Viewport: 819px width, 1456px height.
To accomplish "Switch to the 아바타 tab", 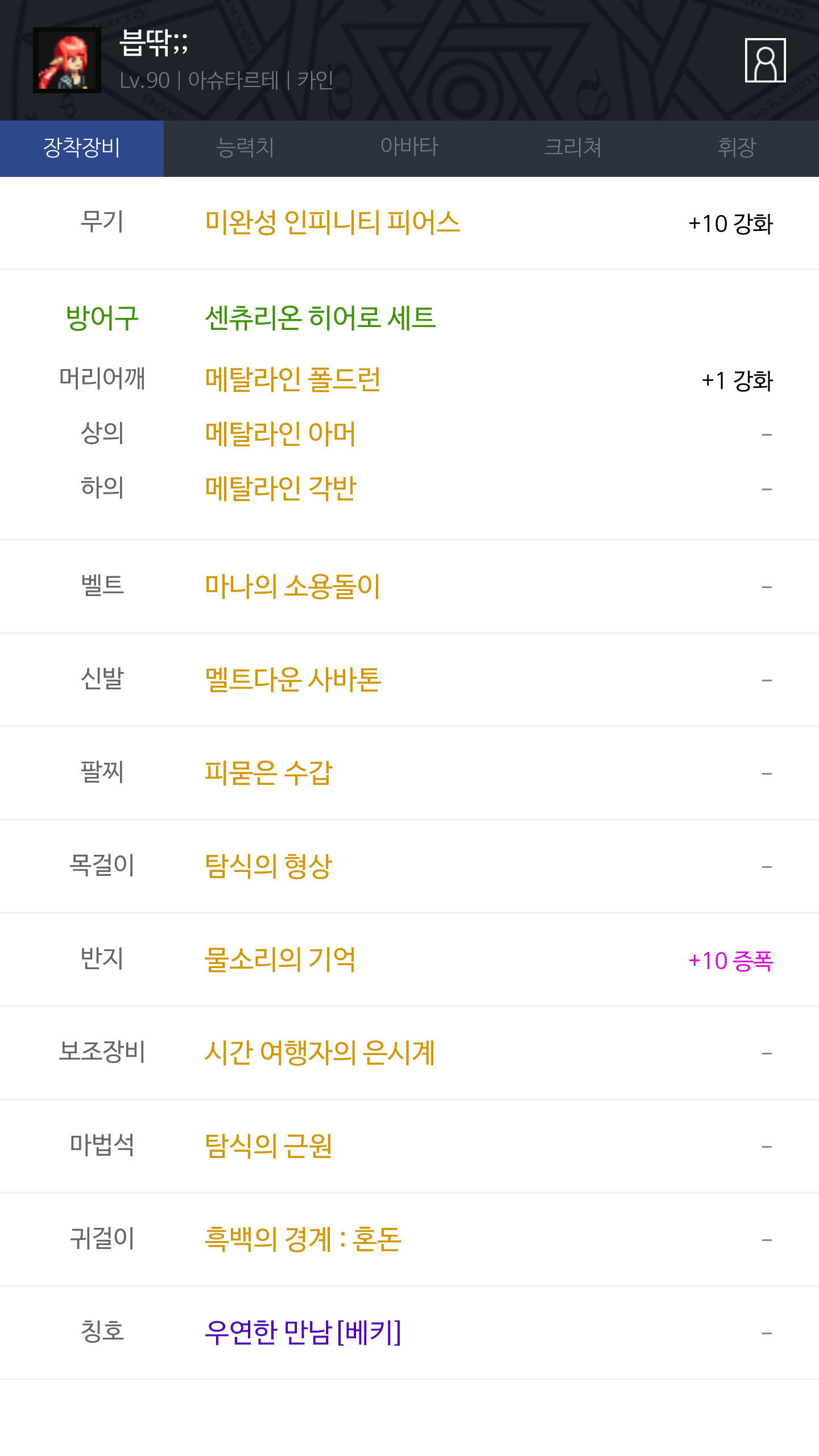I will coord(409,148).
